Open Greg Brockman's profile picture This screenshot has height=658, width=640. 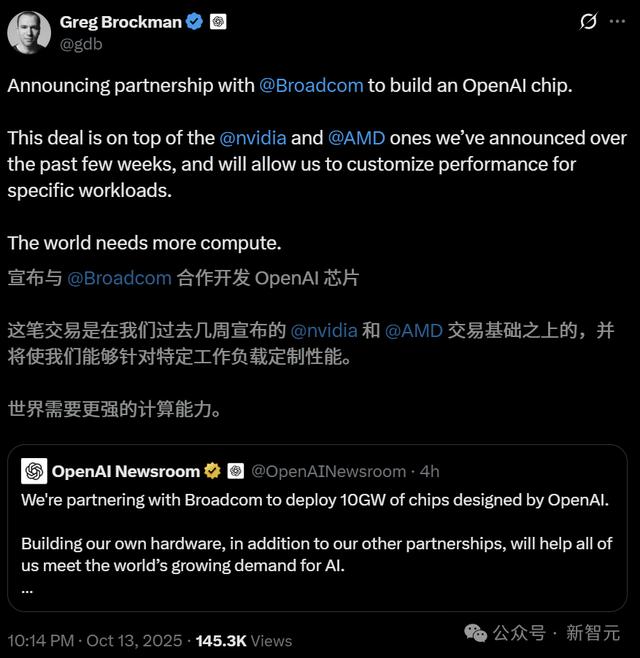coord(29,32)
